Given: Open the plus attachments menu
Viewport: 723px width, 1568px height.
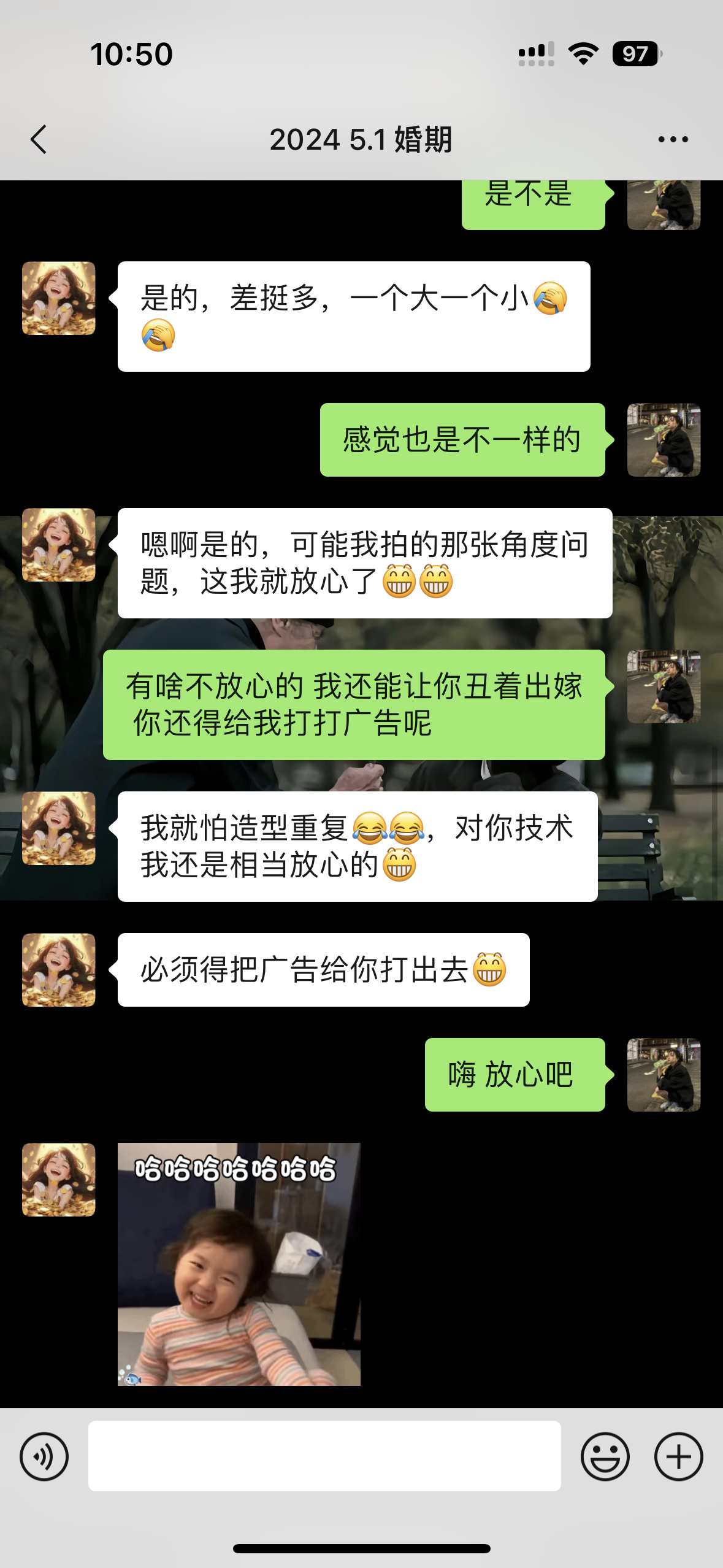Looking at the screenshot, I should [678, 1456].
